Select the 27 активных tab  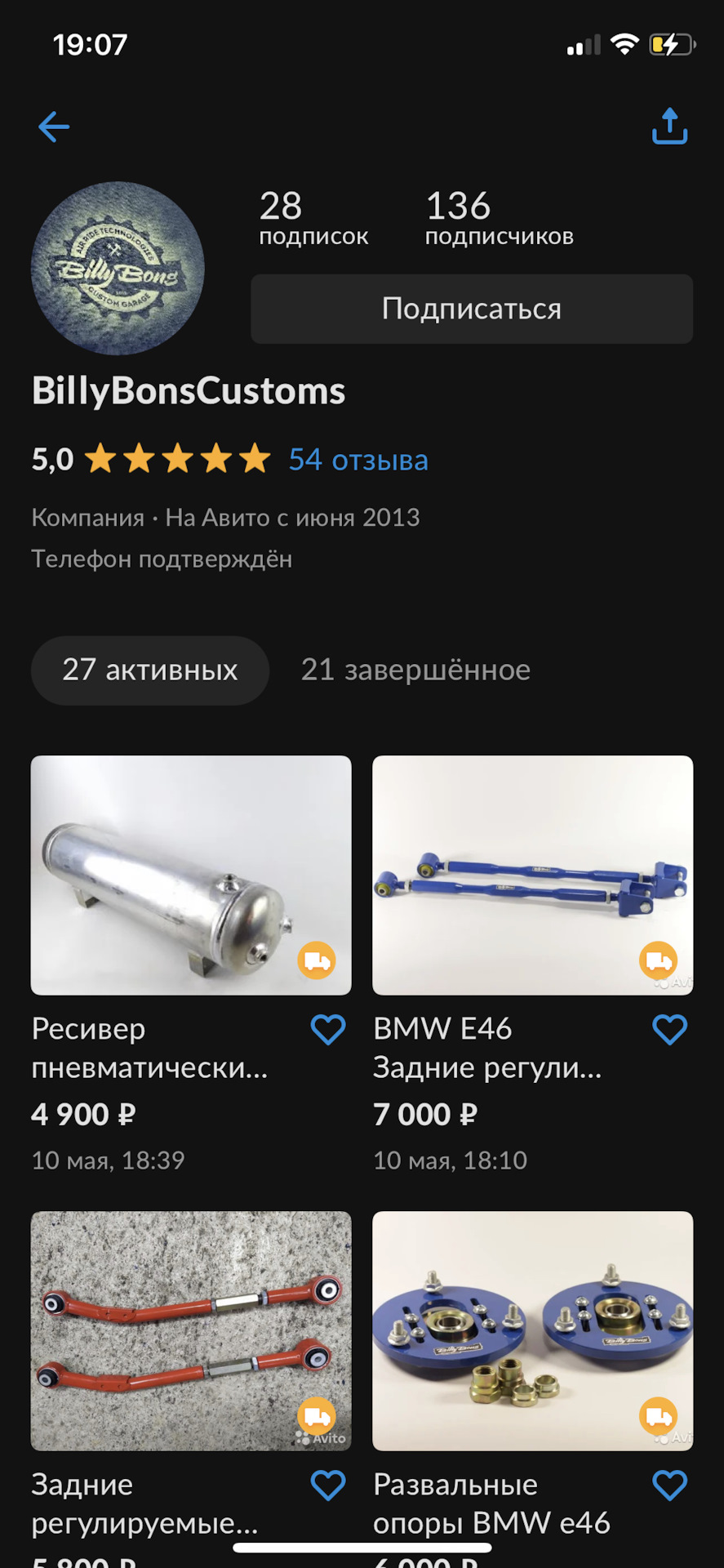tap(149, 670)
